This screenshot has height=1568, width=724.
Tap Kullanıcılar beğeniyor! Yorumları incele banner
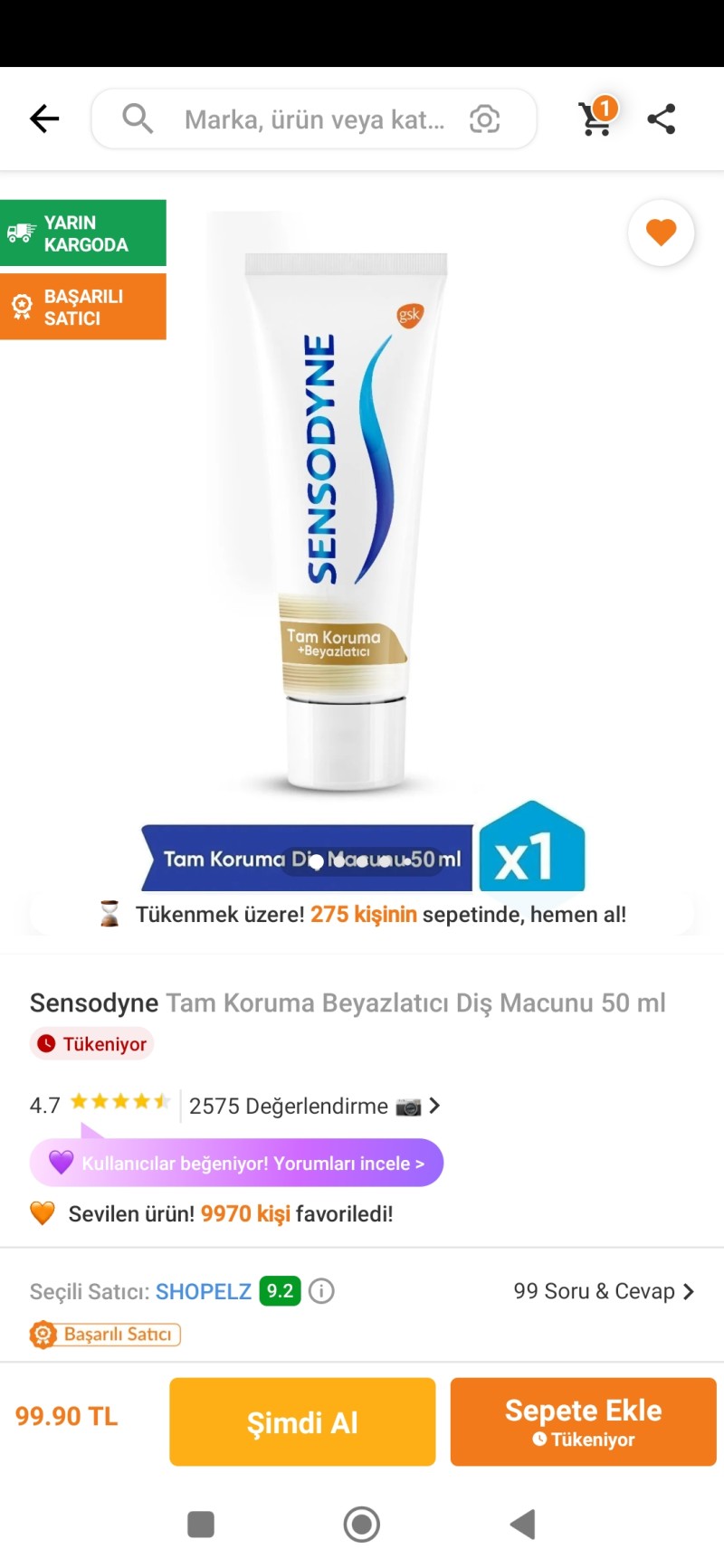[237, 1163]
